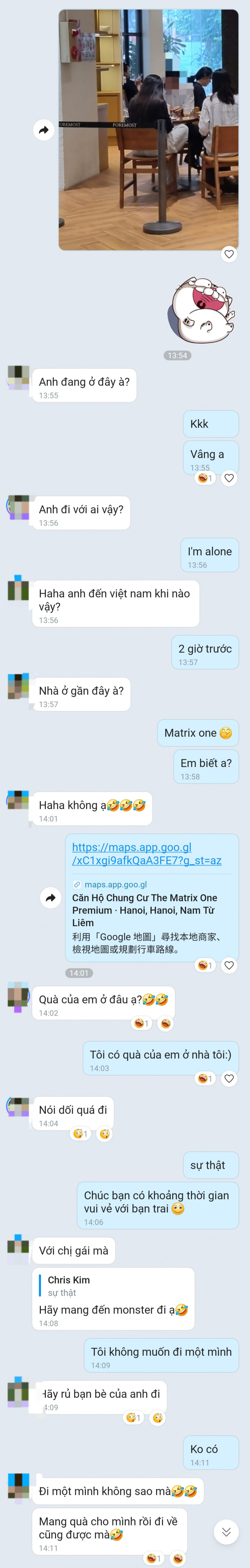250x1568 pixels.
Task: Like the Matrix One map link message
Action: [x=229, y=965]
